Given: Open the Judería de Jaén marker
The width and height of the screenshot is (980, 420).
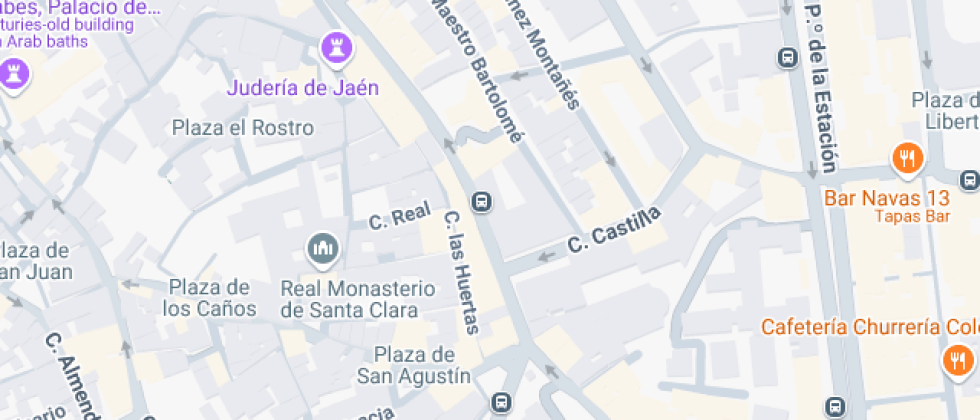Looking at the screenshot, I should coord(333,46).
